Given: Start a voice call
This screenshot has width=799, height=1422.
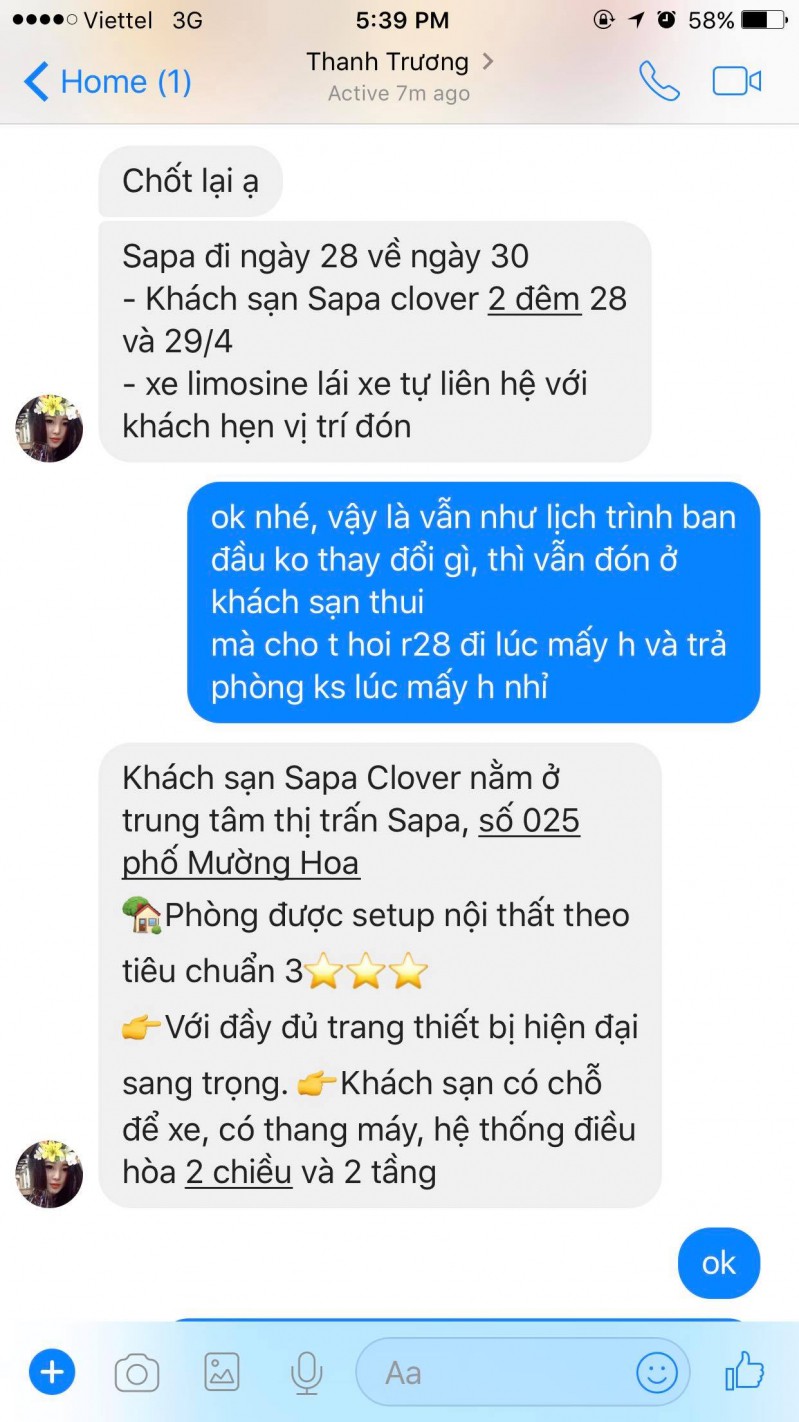Looking at the screenshot, I should point(659,81).
